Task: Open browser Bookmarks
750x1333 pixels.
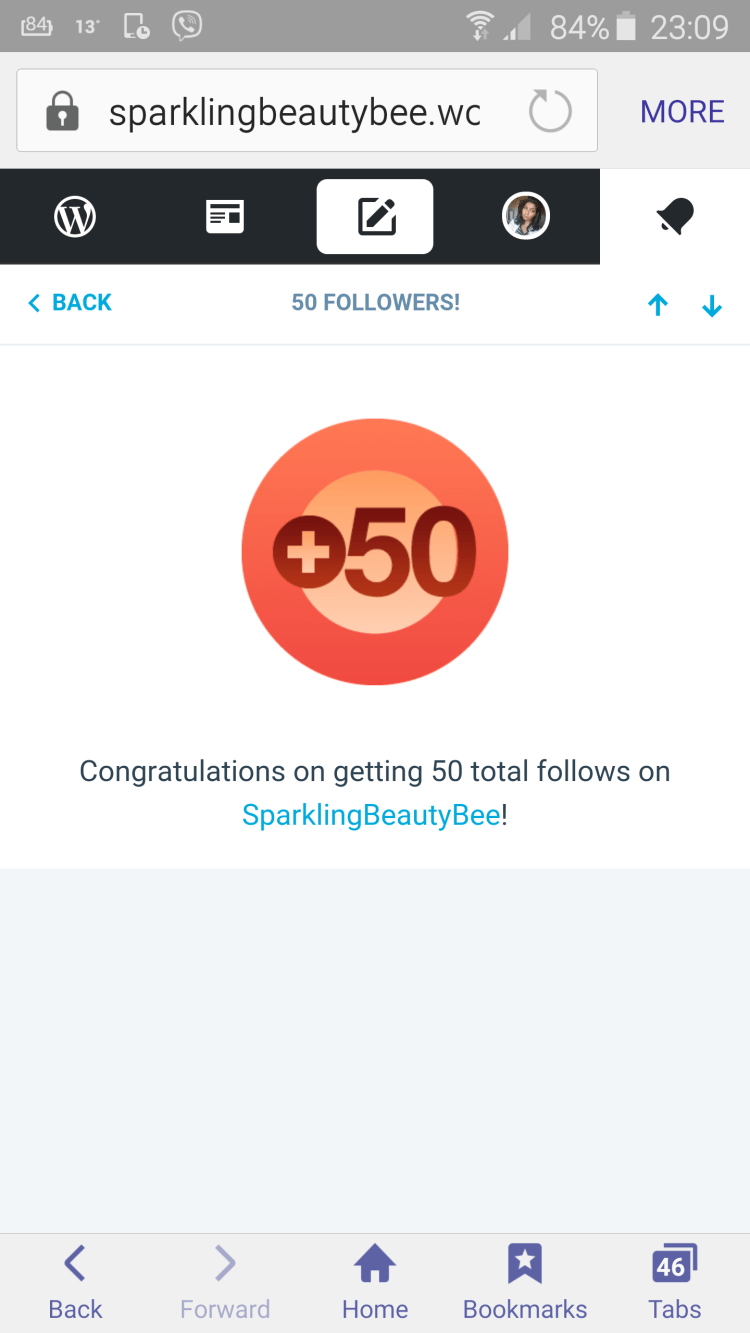Action: 525,1281
